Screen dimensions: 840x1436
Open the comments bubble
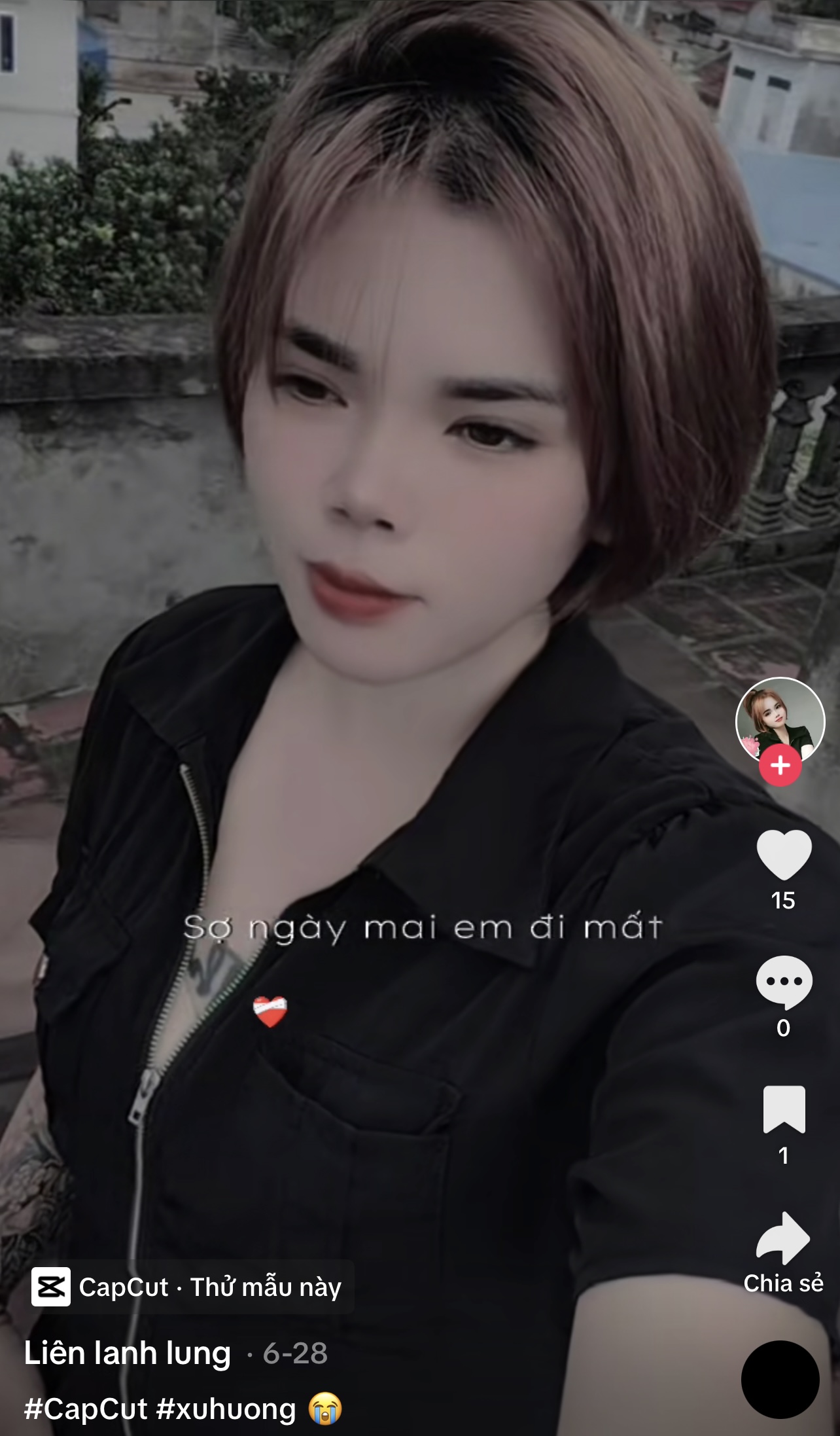point(784,982)
